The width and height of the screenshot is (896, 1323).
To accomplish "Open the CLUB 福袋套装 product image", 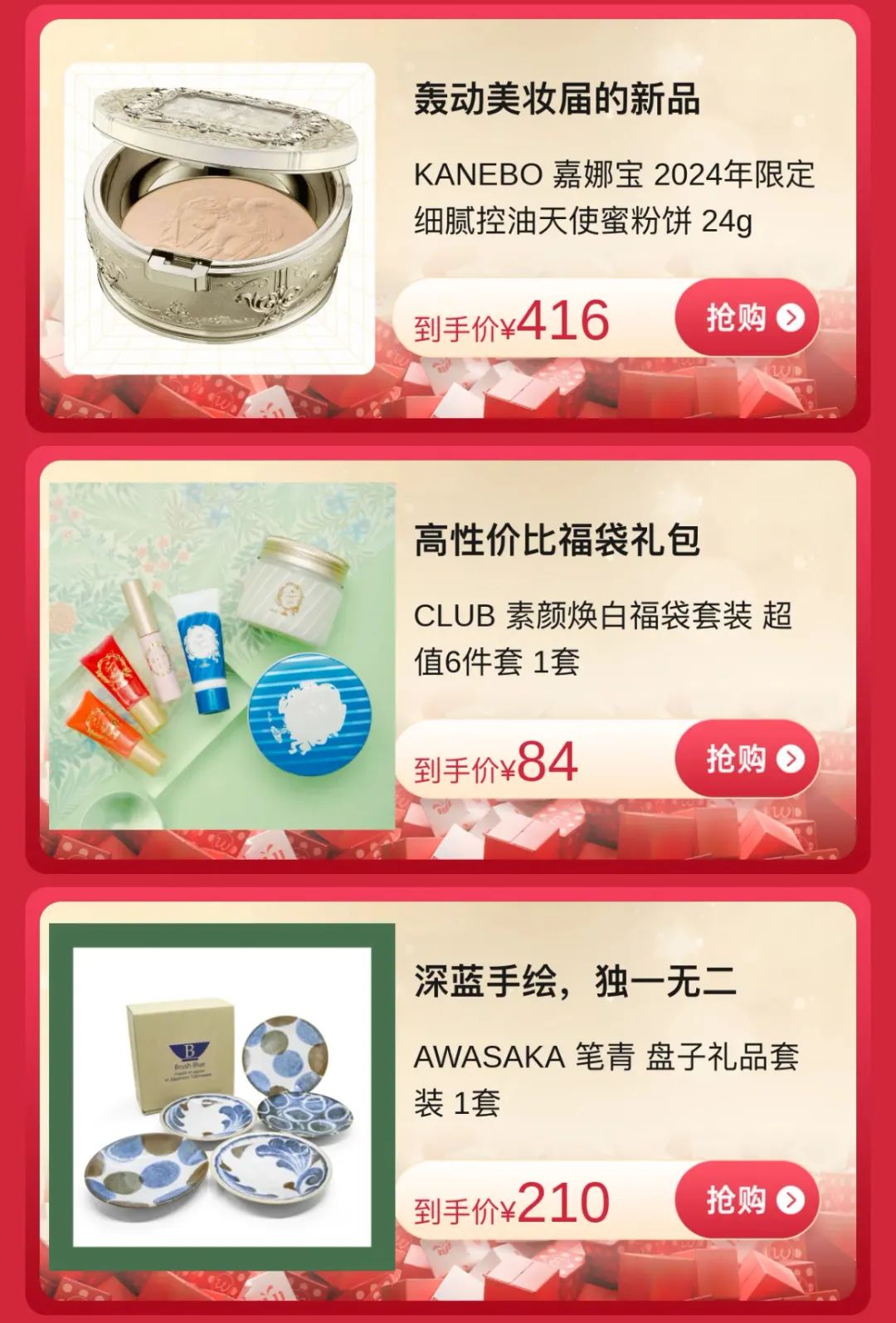I will [x=222, y=656].
